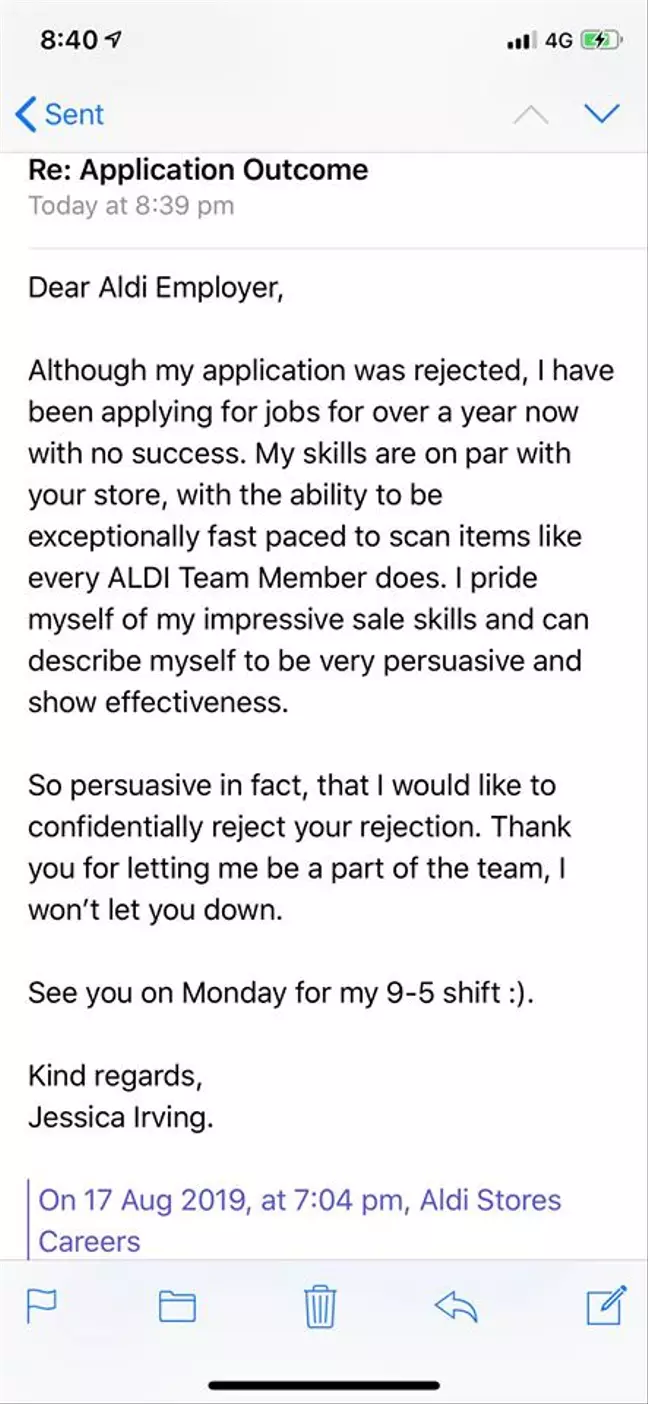The width and height of the screenshot is (648, 1404).
Task: Delete this email with the trash icon
Action: coord(320,1306)
